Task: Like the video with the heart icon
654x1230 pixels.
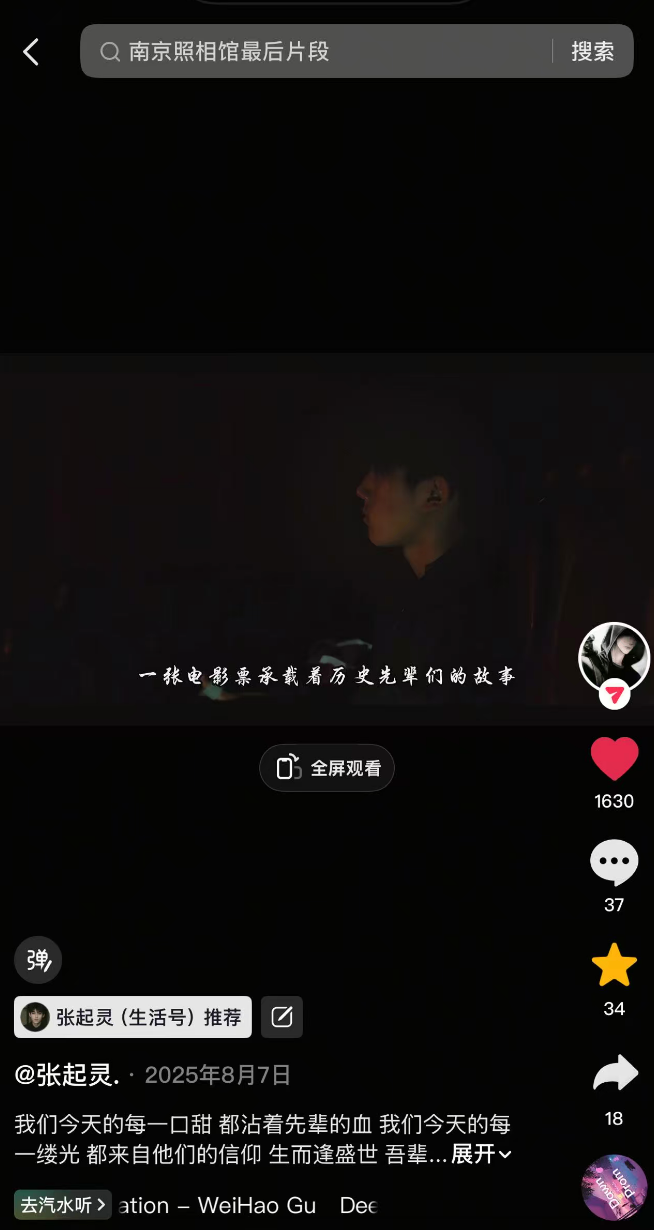Action: [614, 760]
